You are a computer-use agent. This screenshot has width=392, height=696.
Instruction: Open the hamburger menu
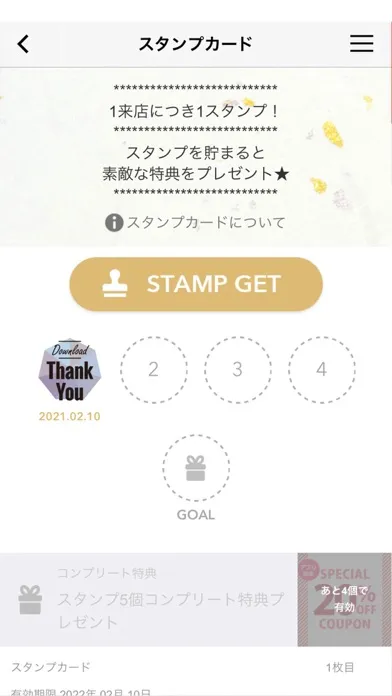click(361, 44)
